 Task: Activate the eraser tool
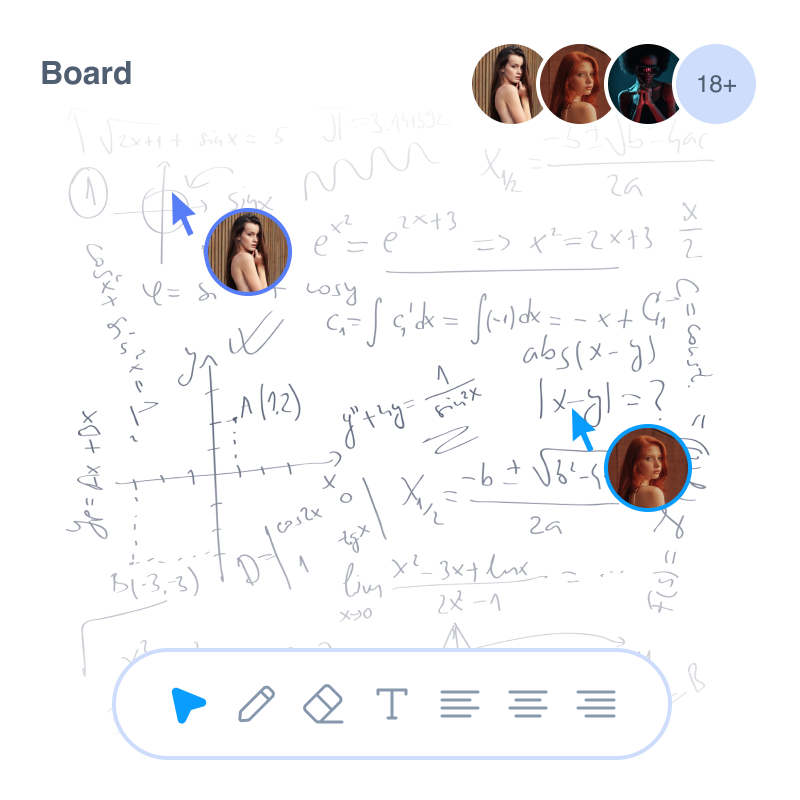coord(323,705)
